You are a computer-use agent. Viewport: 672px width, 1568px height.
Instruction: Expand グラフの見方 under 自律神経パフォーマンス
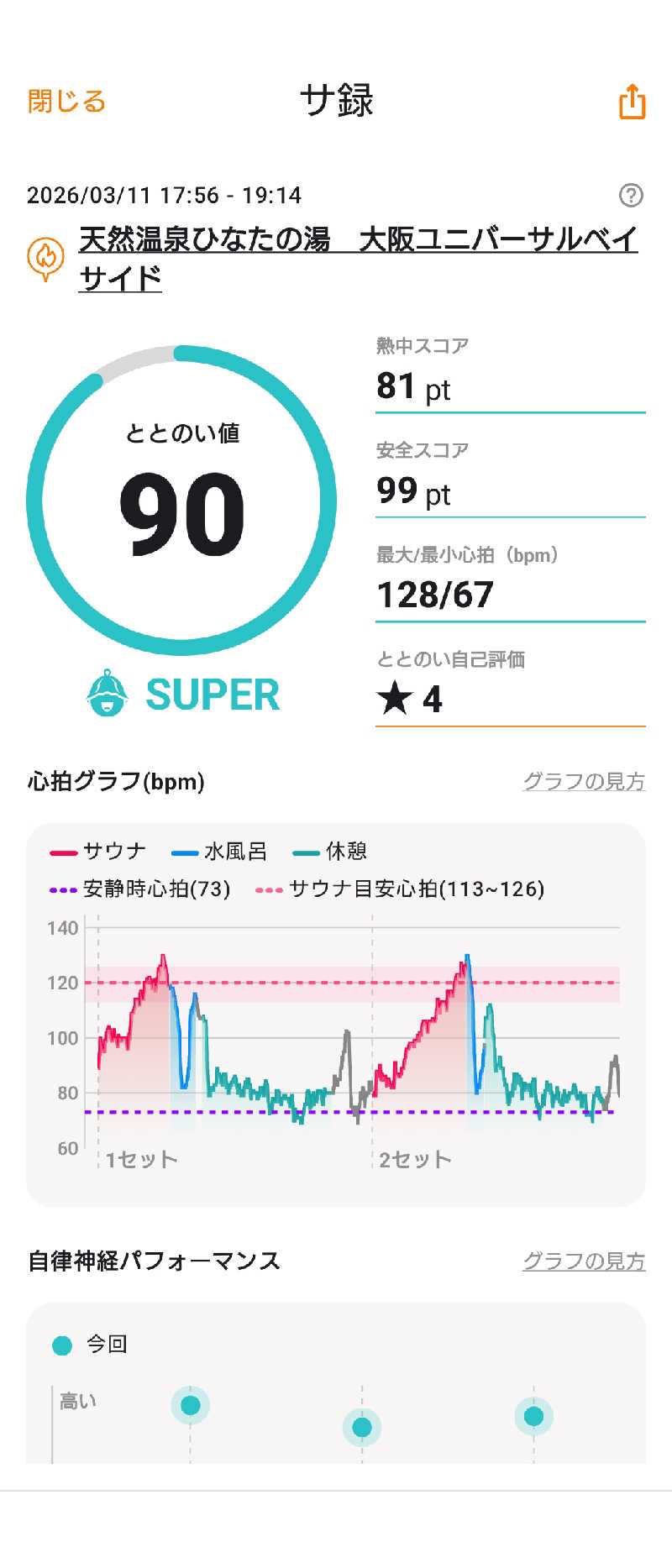[584, 1261]
